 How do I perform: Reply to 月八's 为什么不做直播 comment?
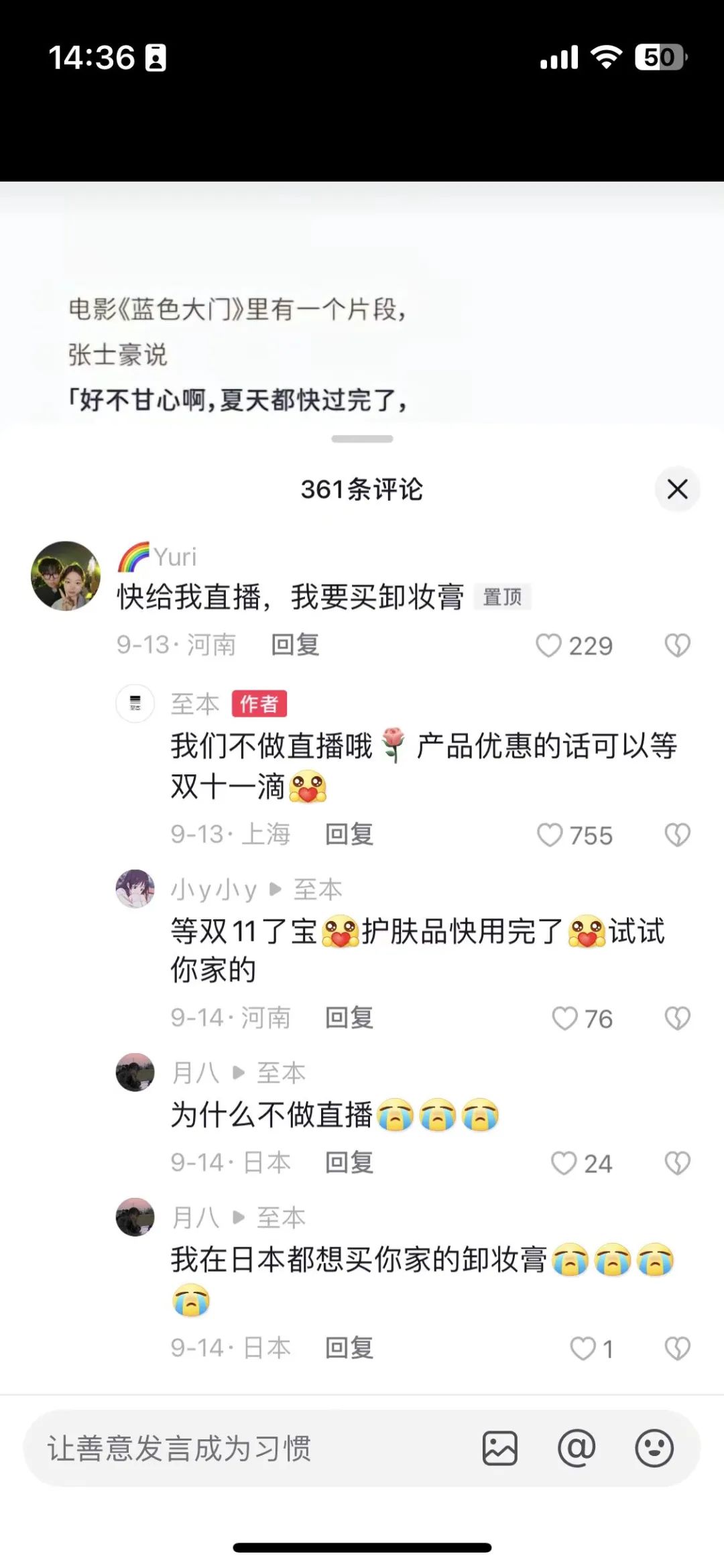[349, 1163]
